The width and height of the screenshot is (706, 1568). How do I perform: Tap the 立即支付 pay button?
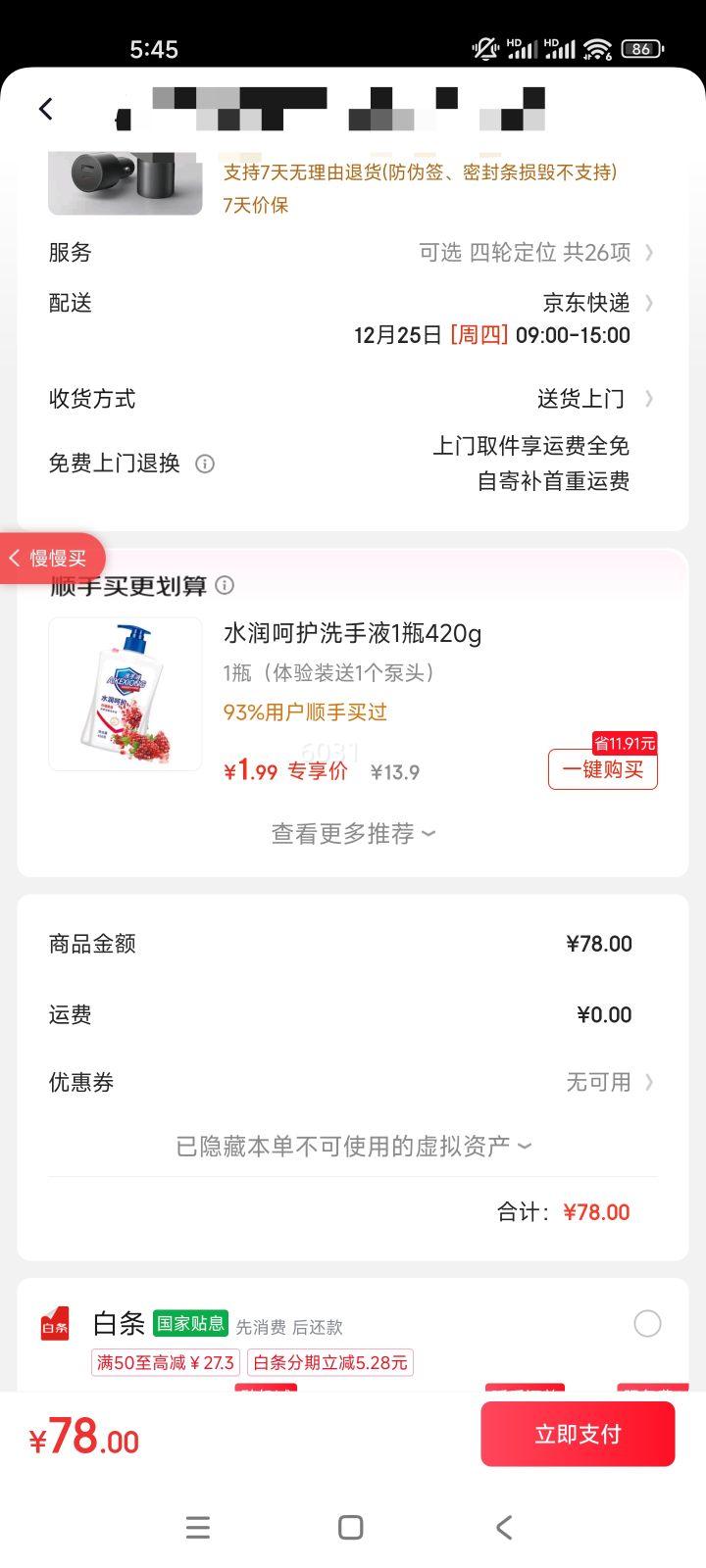tap(578, 1433)
